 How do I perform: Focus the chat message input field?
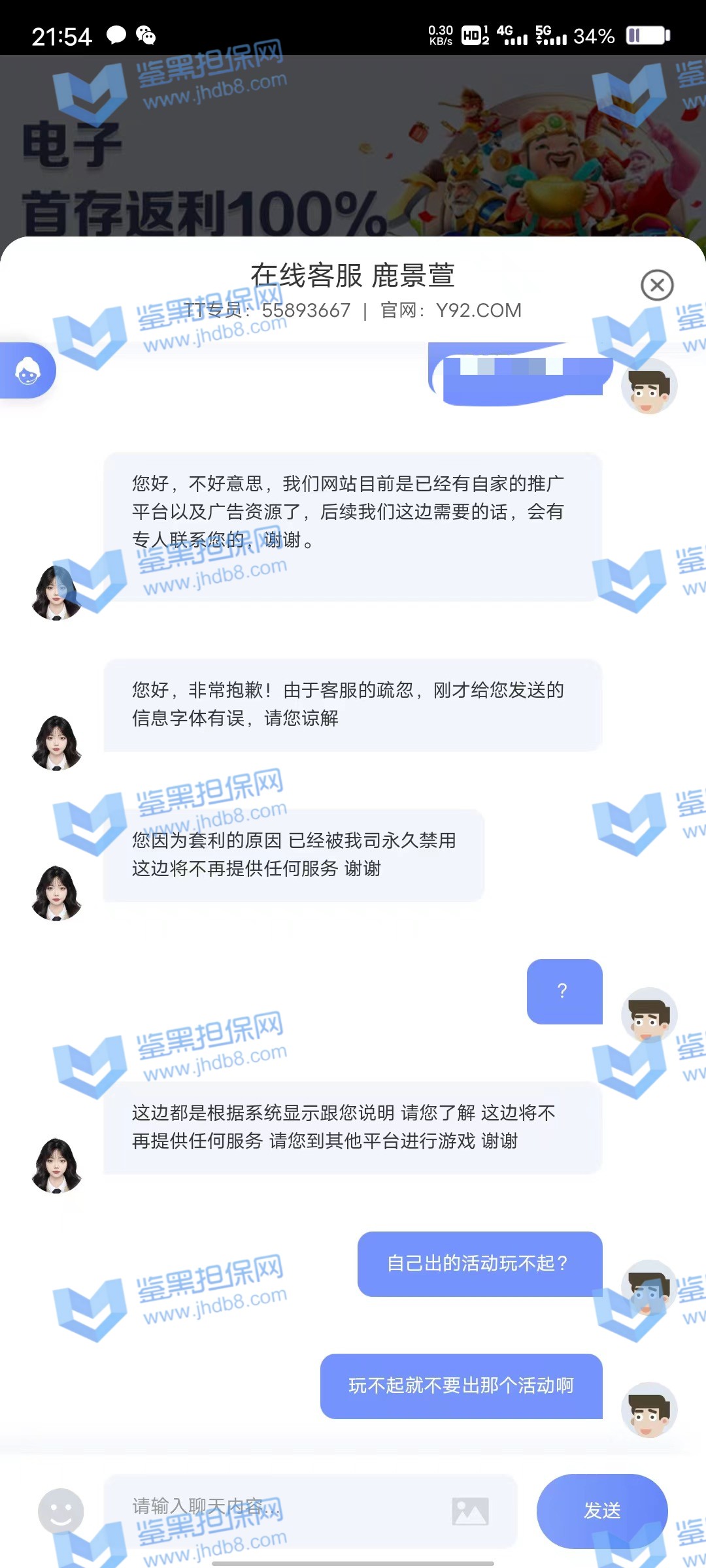tap(281, 1509)
